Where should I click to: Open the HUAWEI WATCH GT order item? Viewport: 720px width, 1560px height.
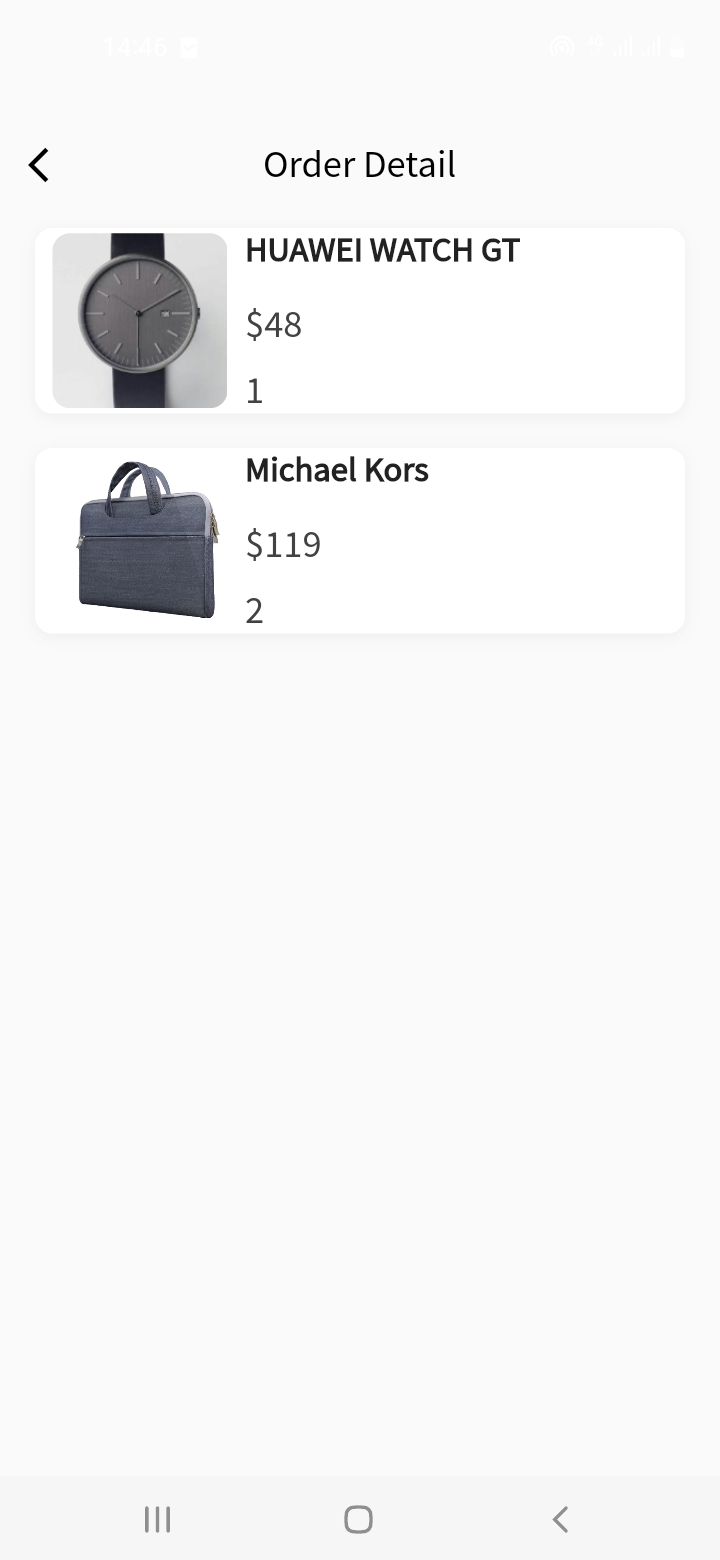(360, 320)
